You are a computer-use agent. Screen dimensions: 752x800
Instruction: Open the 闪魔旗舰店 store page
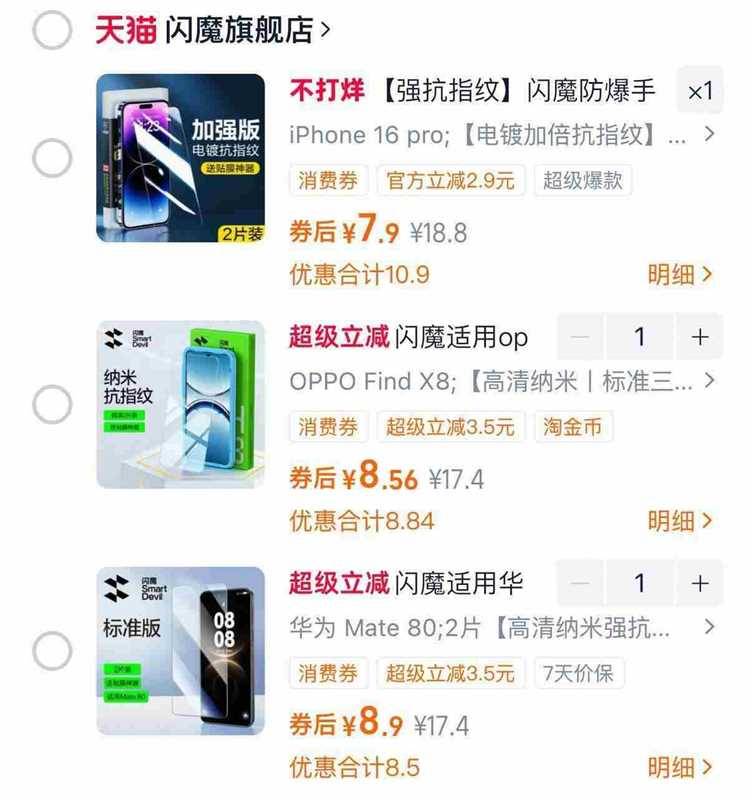pyautogui.click(x=238, y=30)
